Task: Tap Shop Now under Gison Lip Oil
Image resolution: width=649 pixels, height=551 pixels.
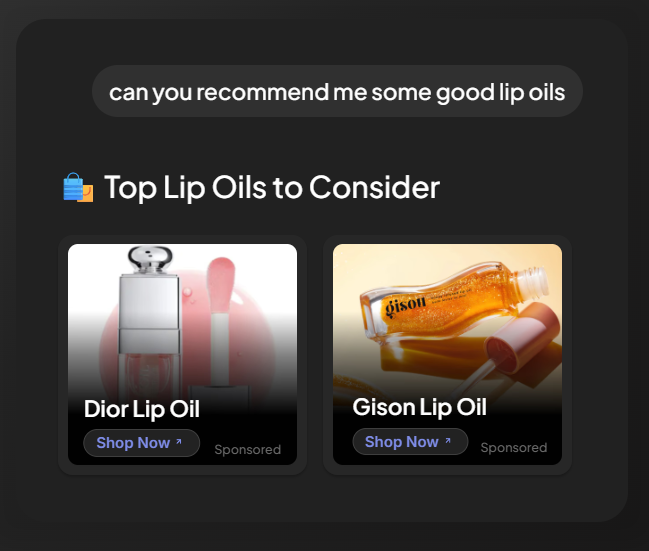Action: pyautogui.click(x=410, y=442)
